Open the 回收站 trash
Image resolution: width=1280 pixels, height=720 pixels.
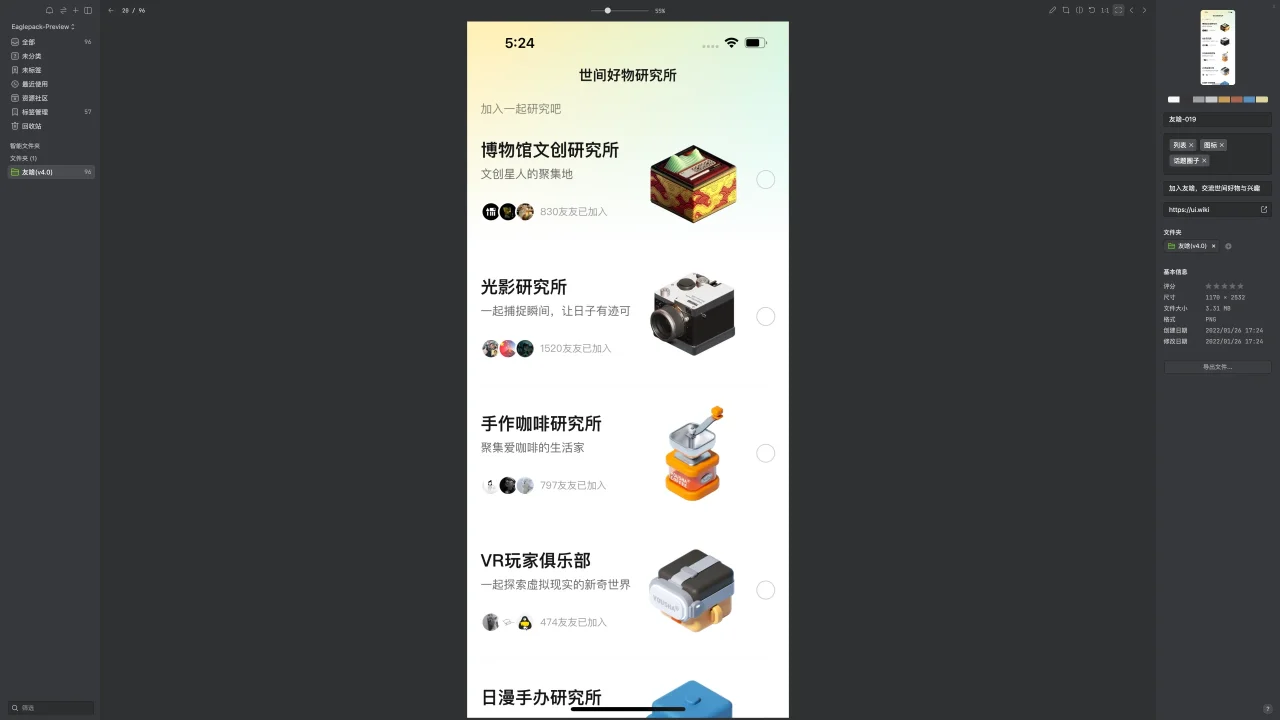(32, 126)
